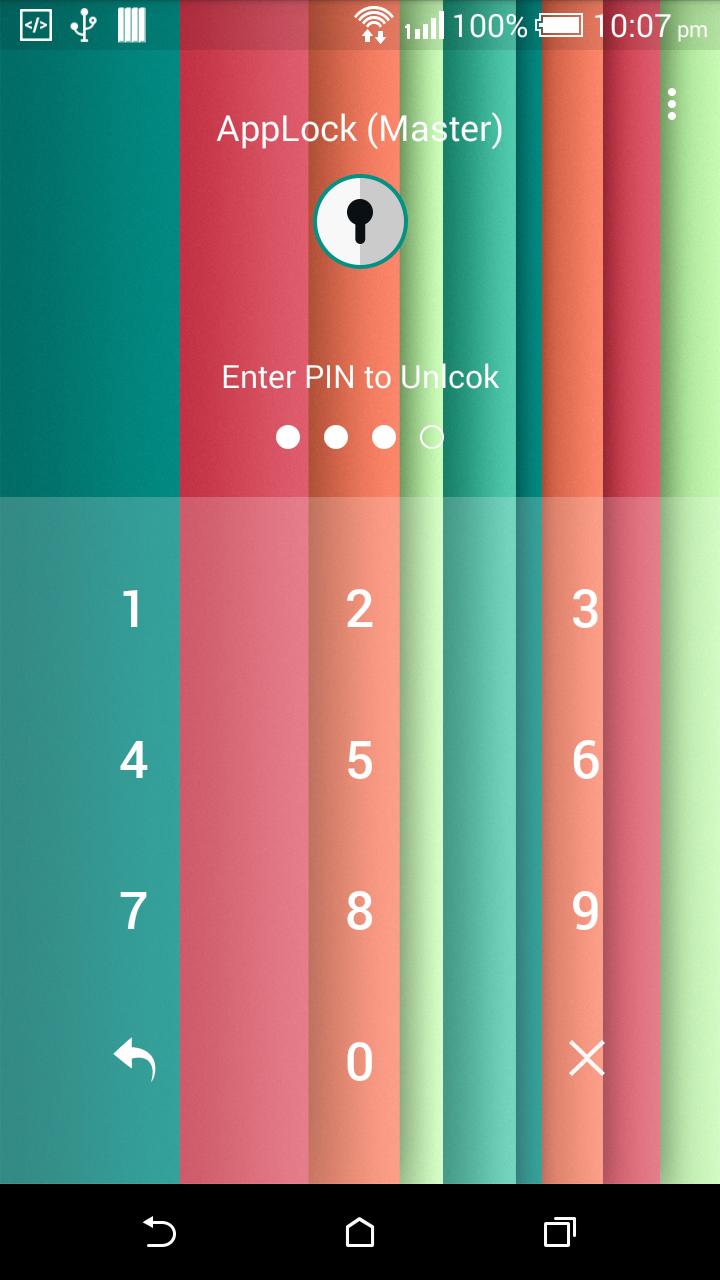Go back using the system navigation bar
This screenshot has height=1280, width=720.
tap(159, 1232)
